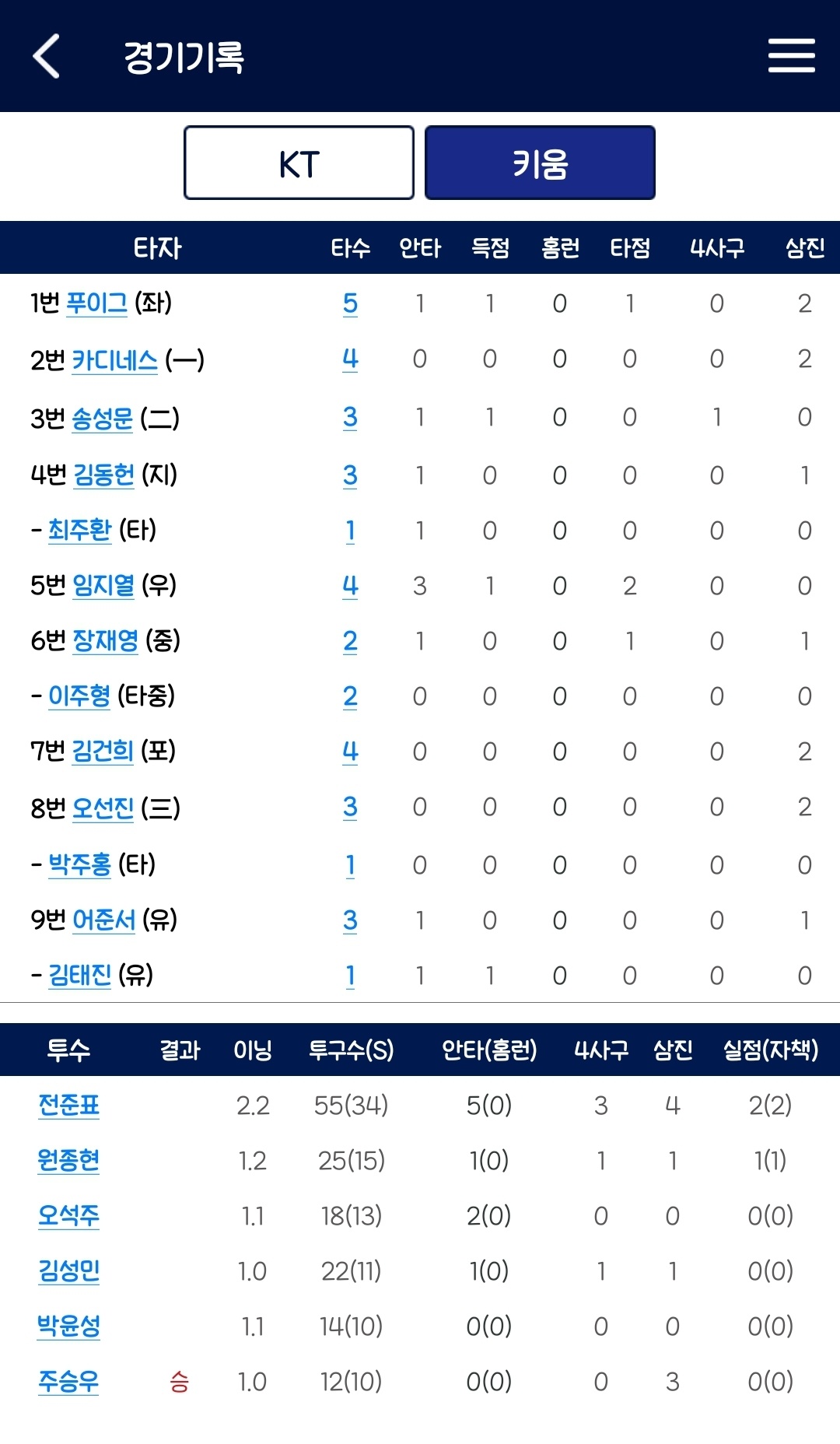
Task: View 임지열's player details
Action: point(103,585)
